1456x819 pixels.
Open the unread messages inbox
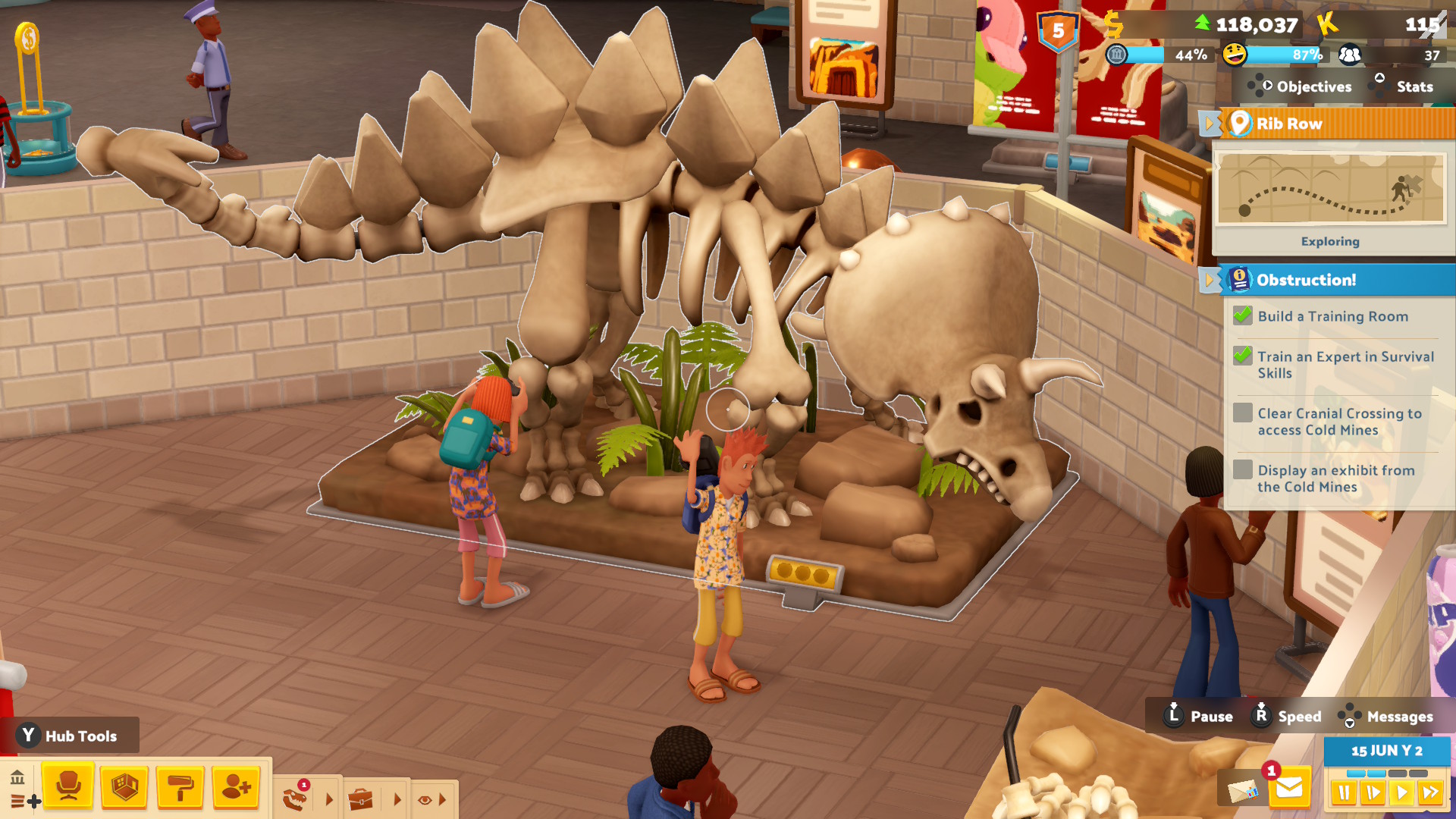click(1288, 789)
